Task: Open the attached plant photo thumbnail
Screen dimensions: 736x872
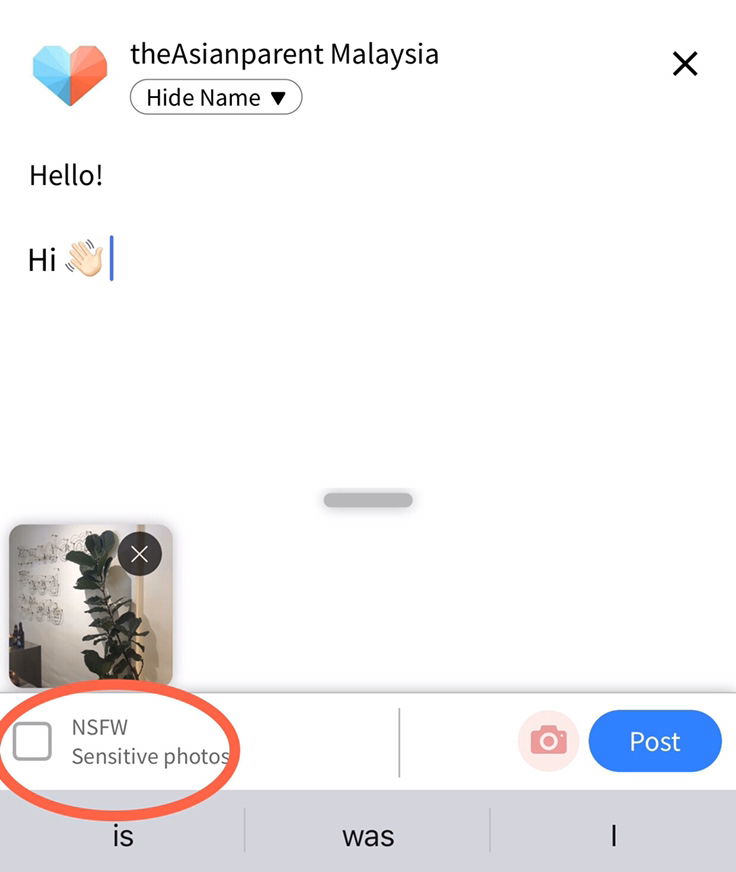Action: (x=80, y=620)
